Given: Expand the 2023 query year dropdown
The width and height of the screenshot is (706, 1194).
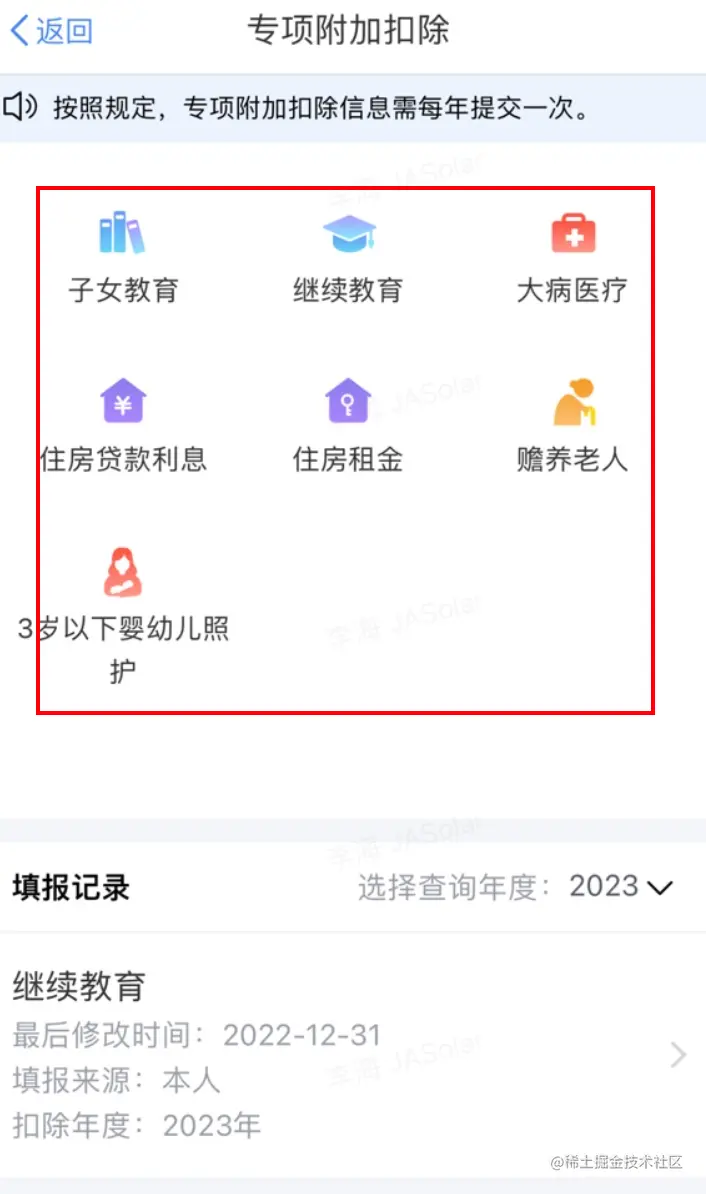Looking at the screenshot, I should (x=621, y=887).
